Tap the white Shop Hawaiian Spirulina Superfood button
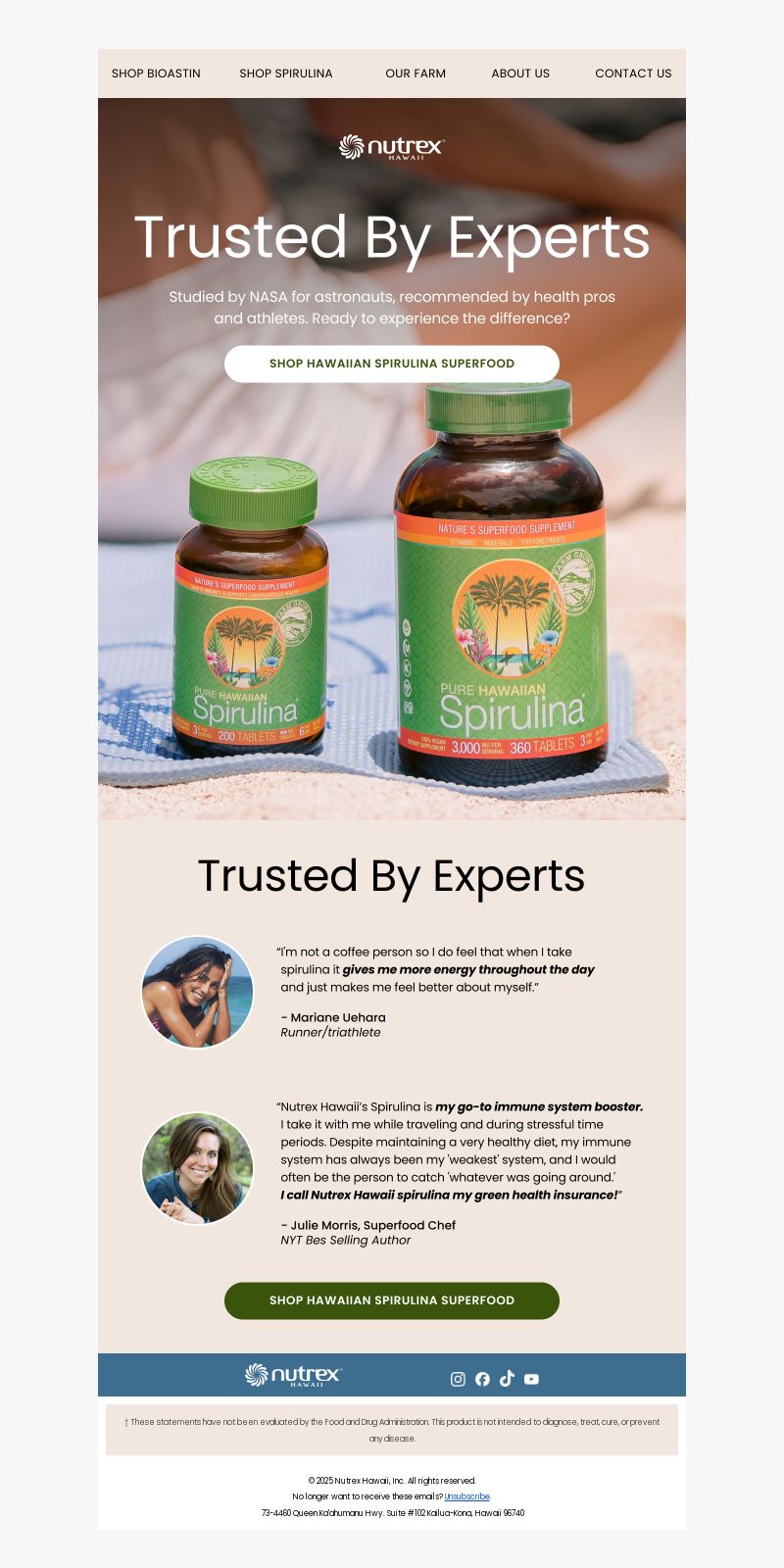Viewport: 784px width, 1568px height. pyautogui.click(x=392, y=364)
